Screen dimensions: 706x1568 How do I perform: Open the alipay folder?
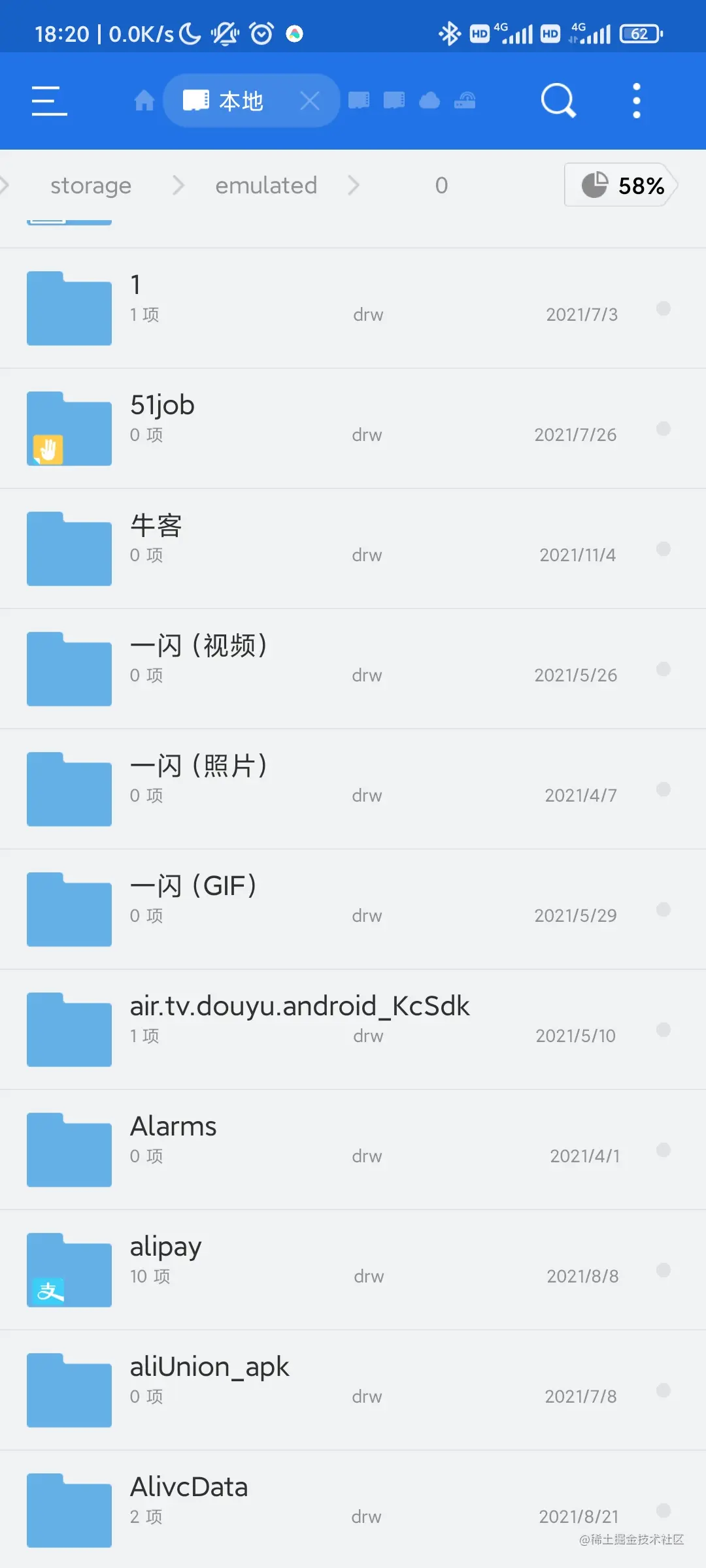click(165, 1248)
